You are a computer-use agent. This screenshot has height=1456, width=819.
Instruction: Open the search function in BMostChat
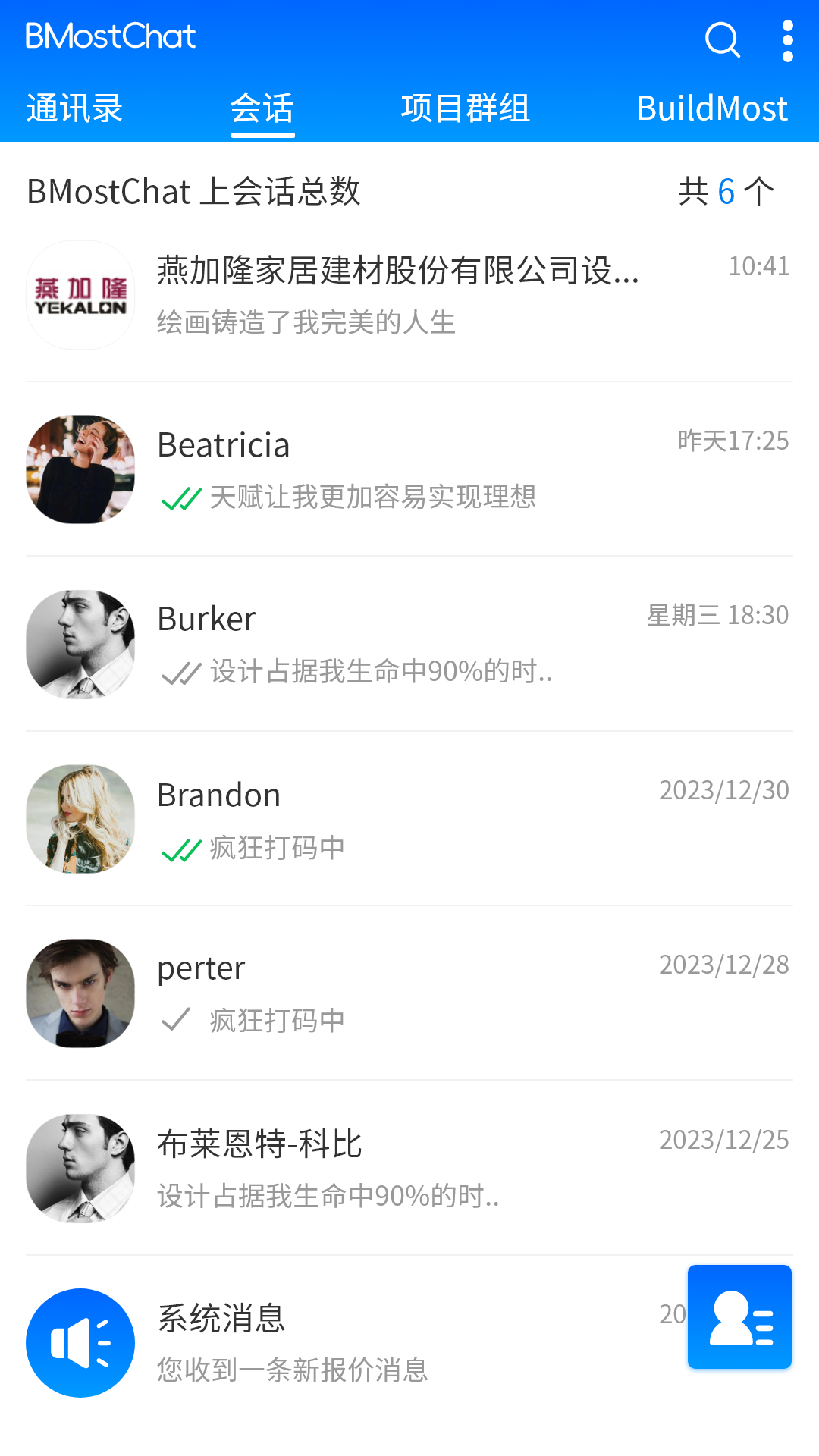[x=720, y=39]
